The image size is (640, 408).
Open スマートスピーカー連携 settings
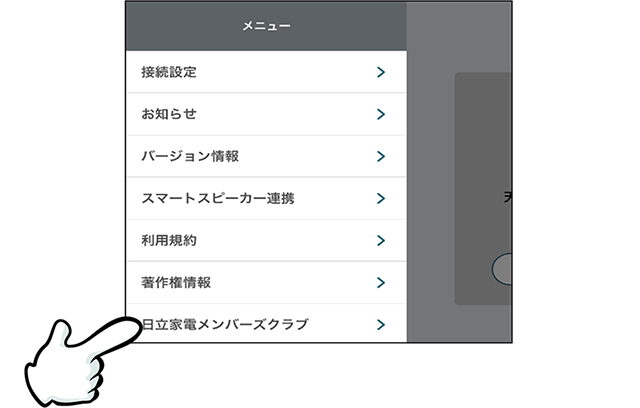tap(265, 198)
